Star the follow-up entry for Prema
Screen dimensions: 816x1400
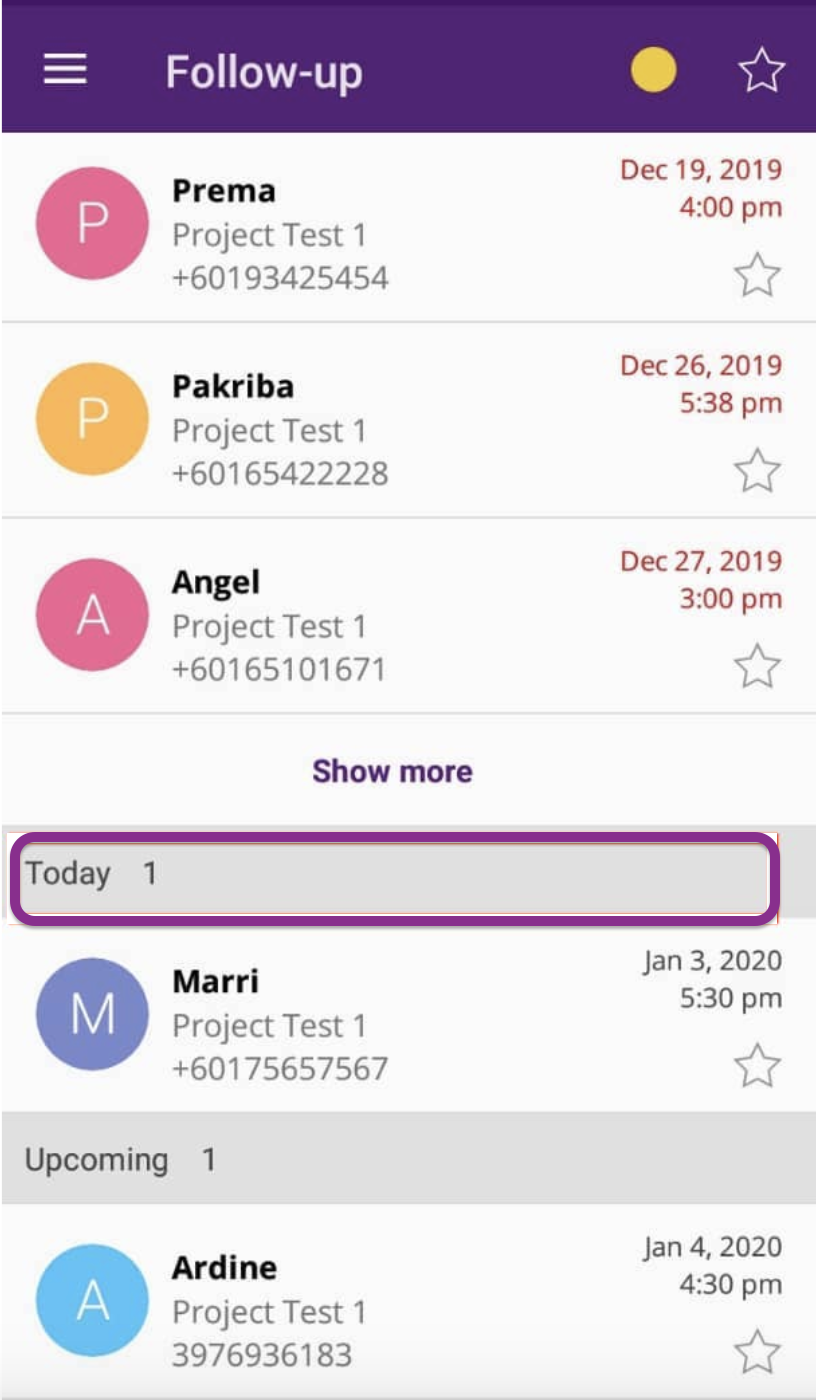click(x=755, y=273)
